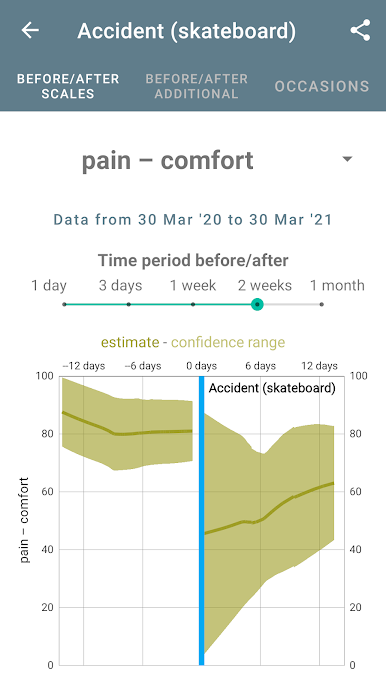Set time period to 1 day
Image resolution: width=386 pixels, height=686 pixels.
[64, 304]
